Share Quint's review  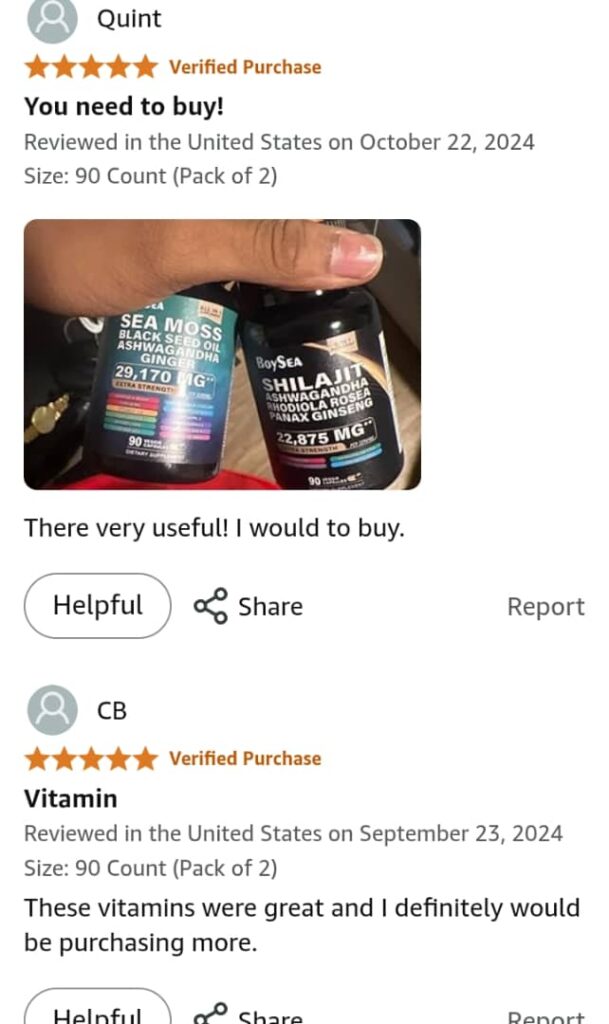coord(249,606)
